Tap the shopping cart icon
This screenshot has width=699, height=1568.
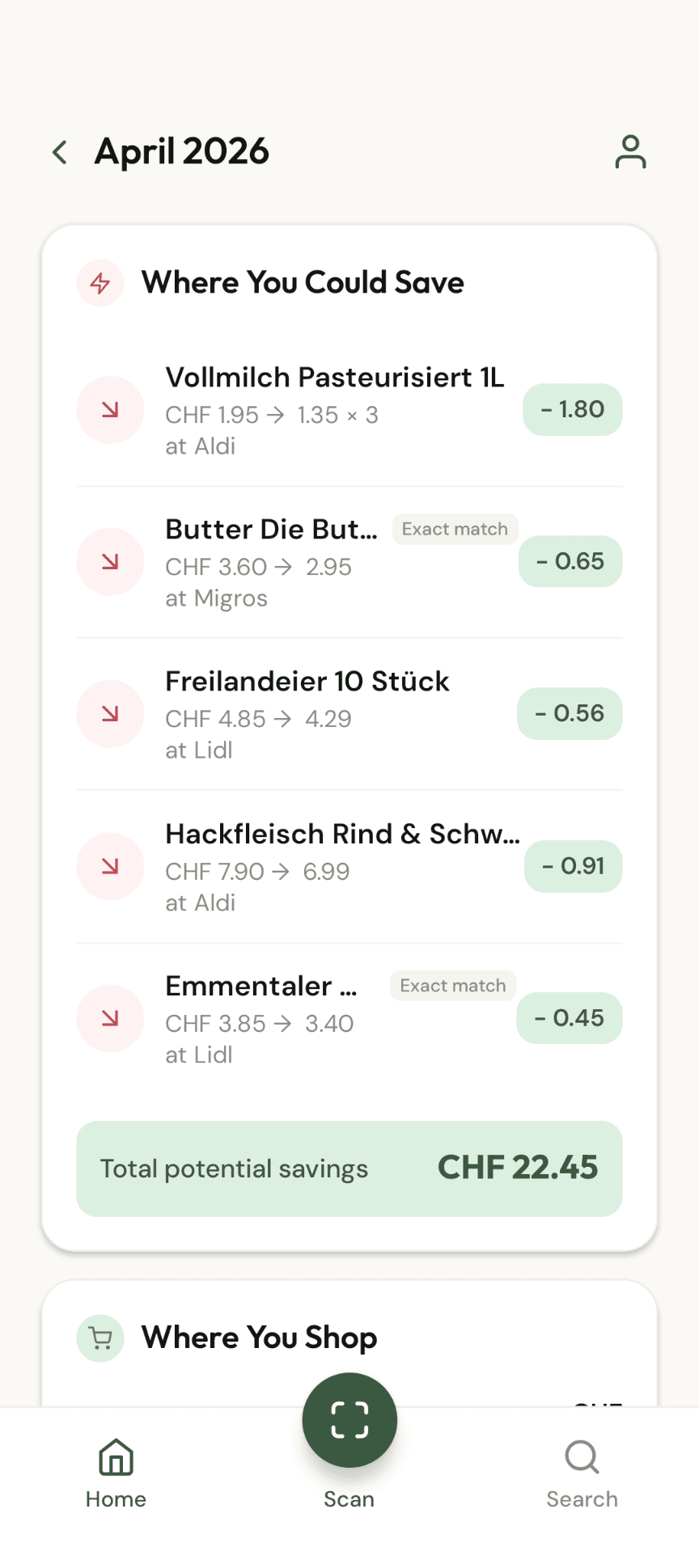100,1338
